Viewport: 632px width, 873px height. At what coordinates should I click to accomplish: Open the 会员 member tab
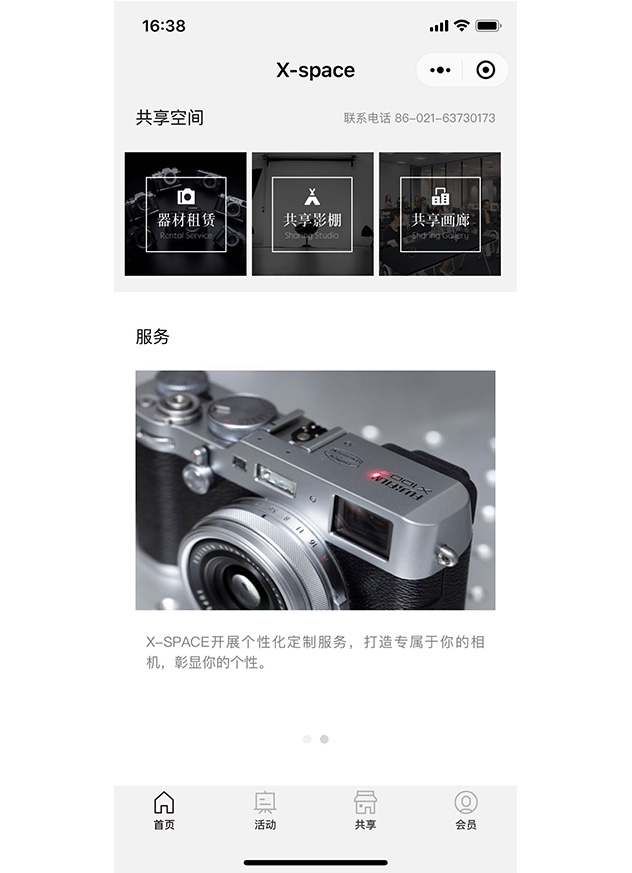coord(466,810)
